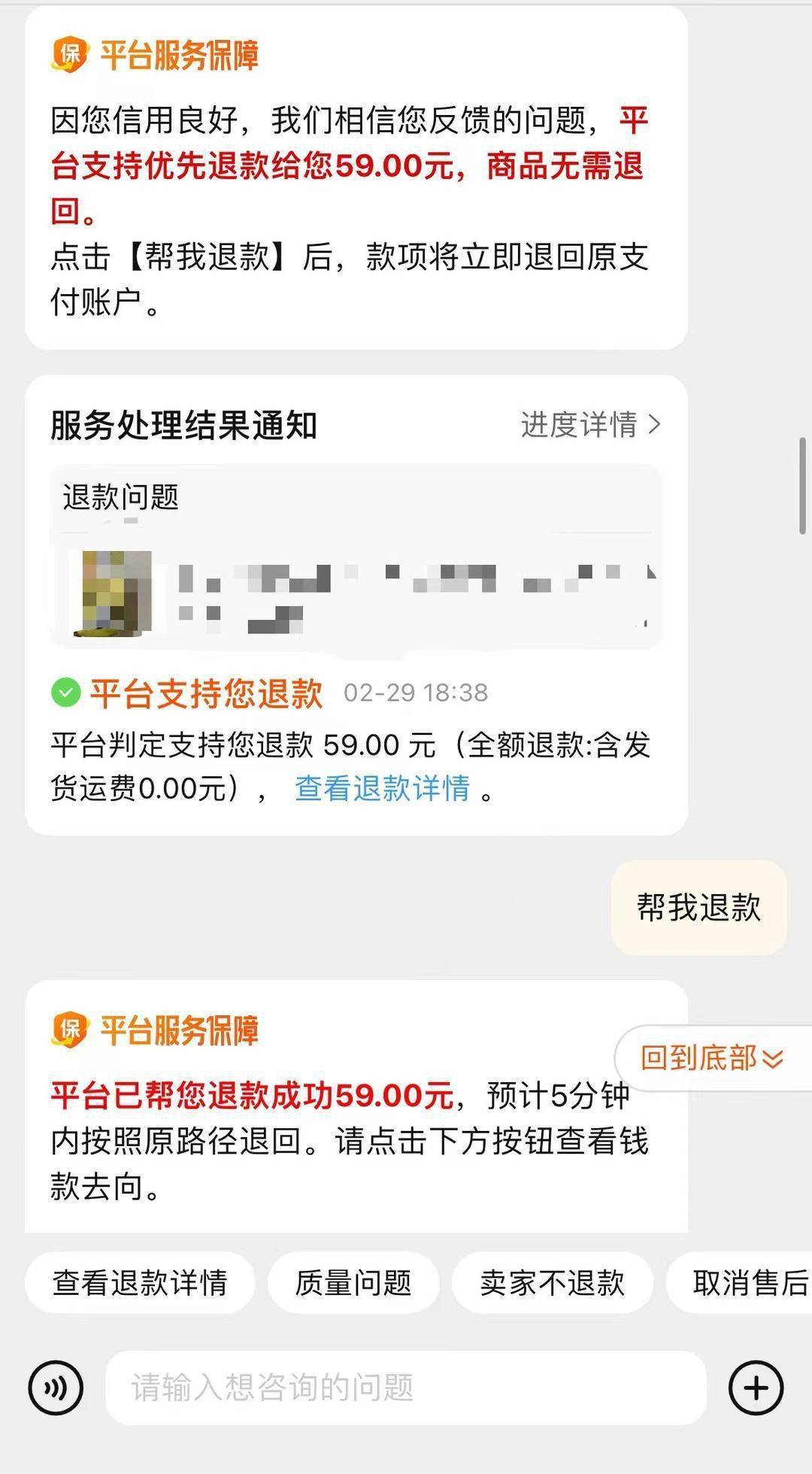Tap the arrow icon next to 进度详情
The image size is (812, 1474).
click(656, 425)
